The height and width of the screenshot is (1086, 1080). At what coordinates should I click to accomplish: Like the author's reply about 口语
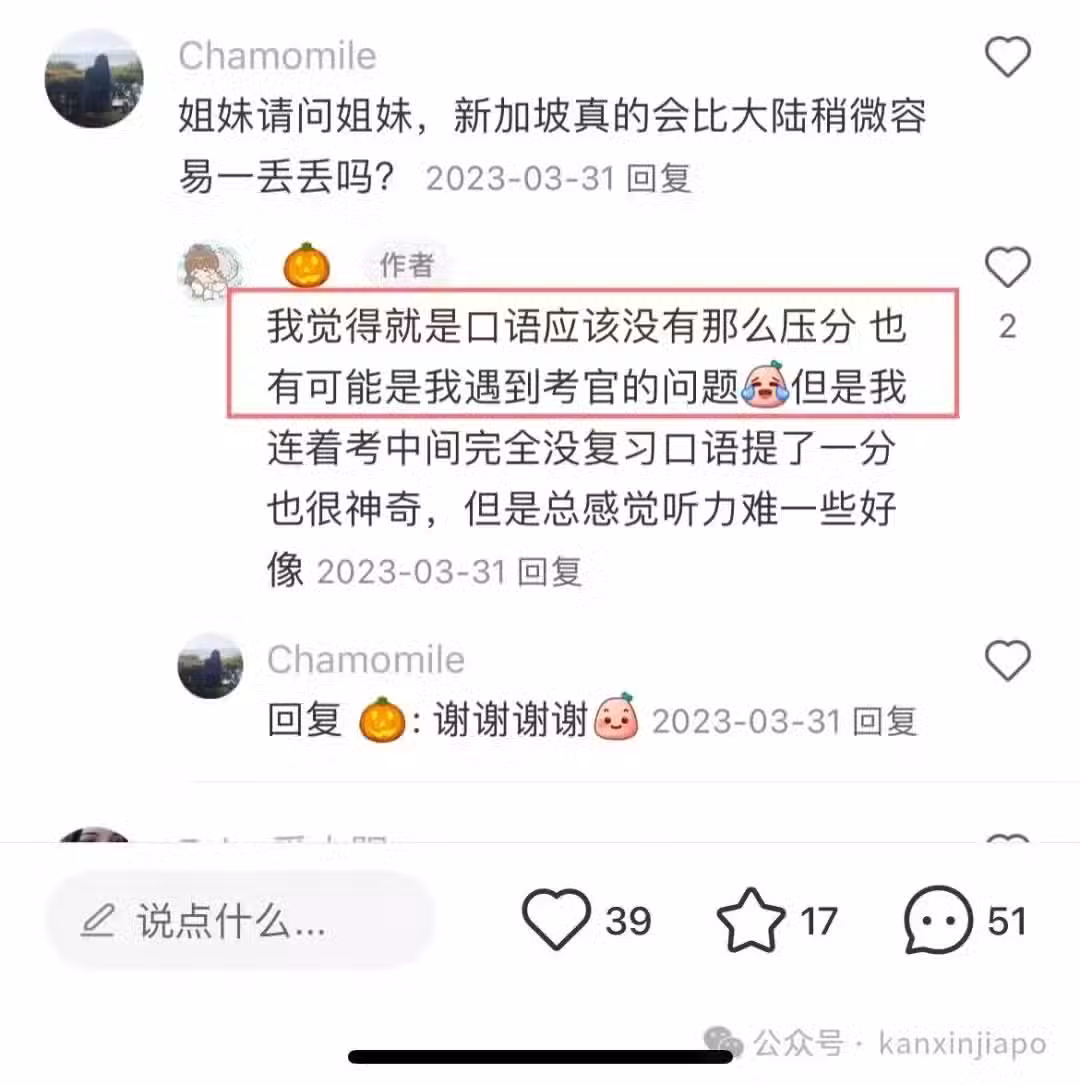tap(1007, 267)
